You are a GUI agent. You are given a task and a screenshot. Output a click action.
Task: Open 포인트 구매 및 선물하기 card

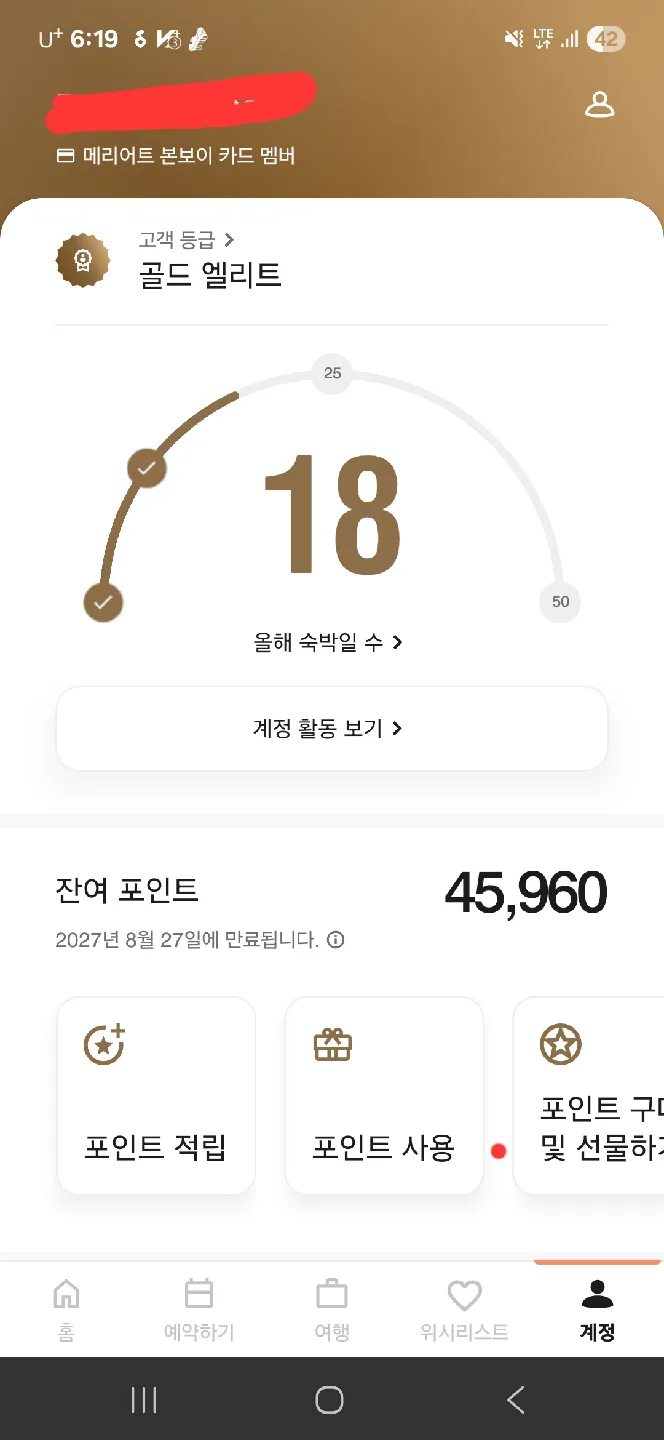(x=590, y=1095)
